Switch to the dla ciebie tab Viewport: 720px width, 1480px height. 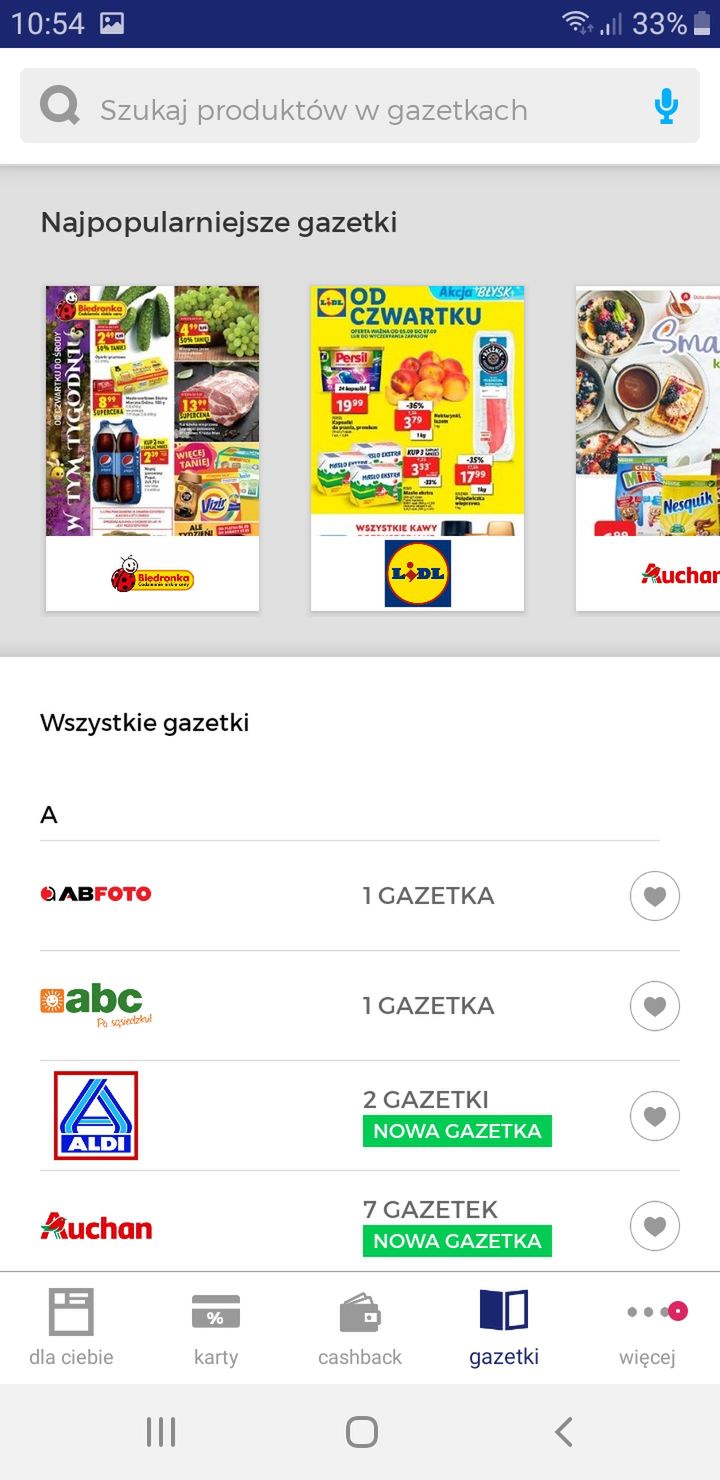click(x=71, y=1328)
